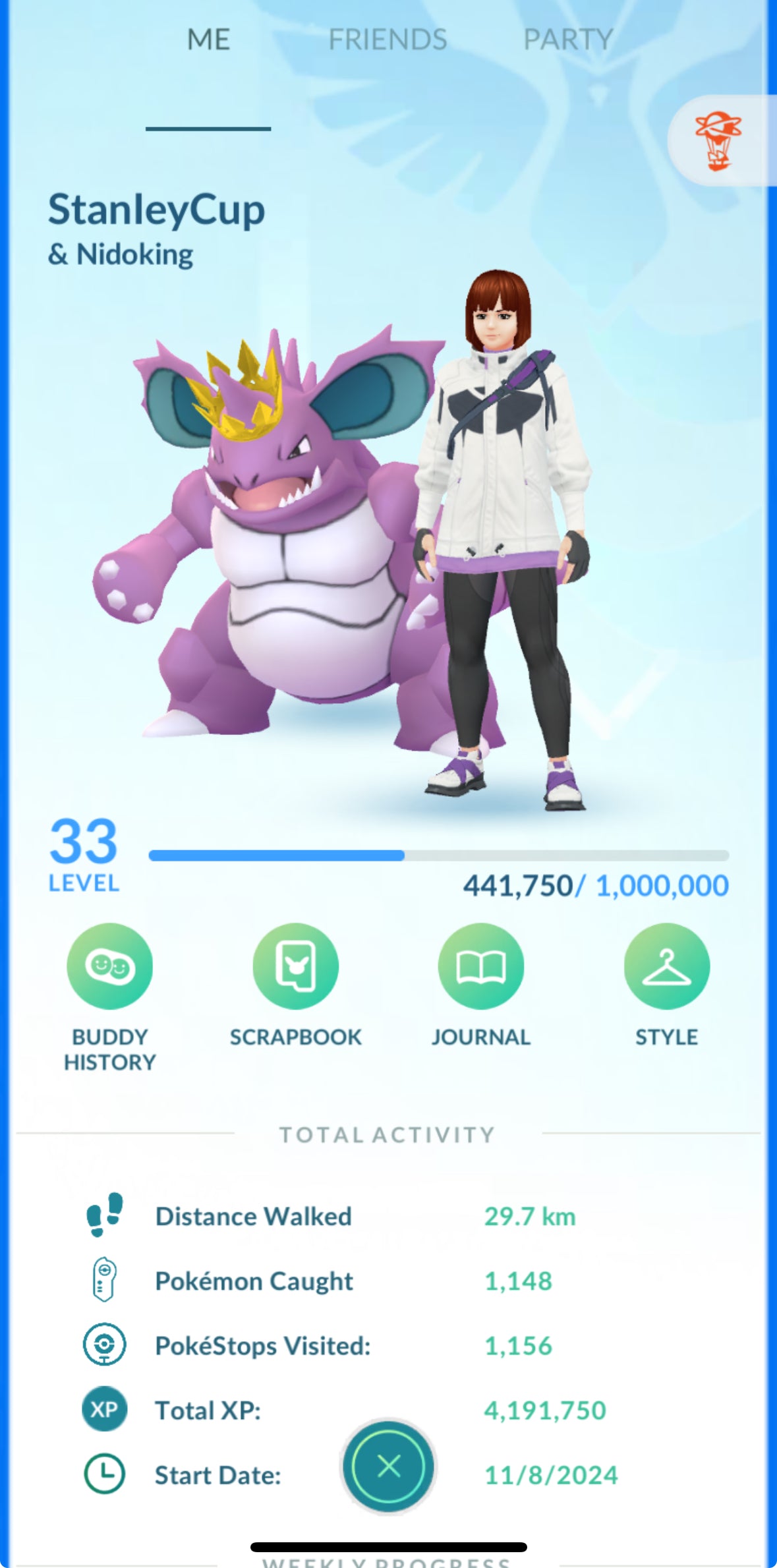
Task: Close the trainer profile screen
Action: click(x=389, y=1467)
